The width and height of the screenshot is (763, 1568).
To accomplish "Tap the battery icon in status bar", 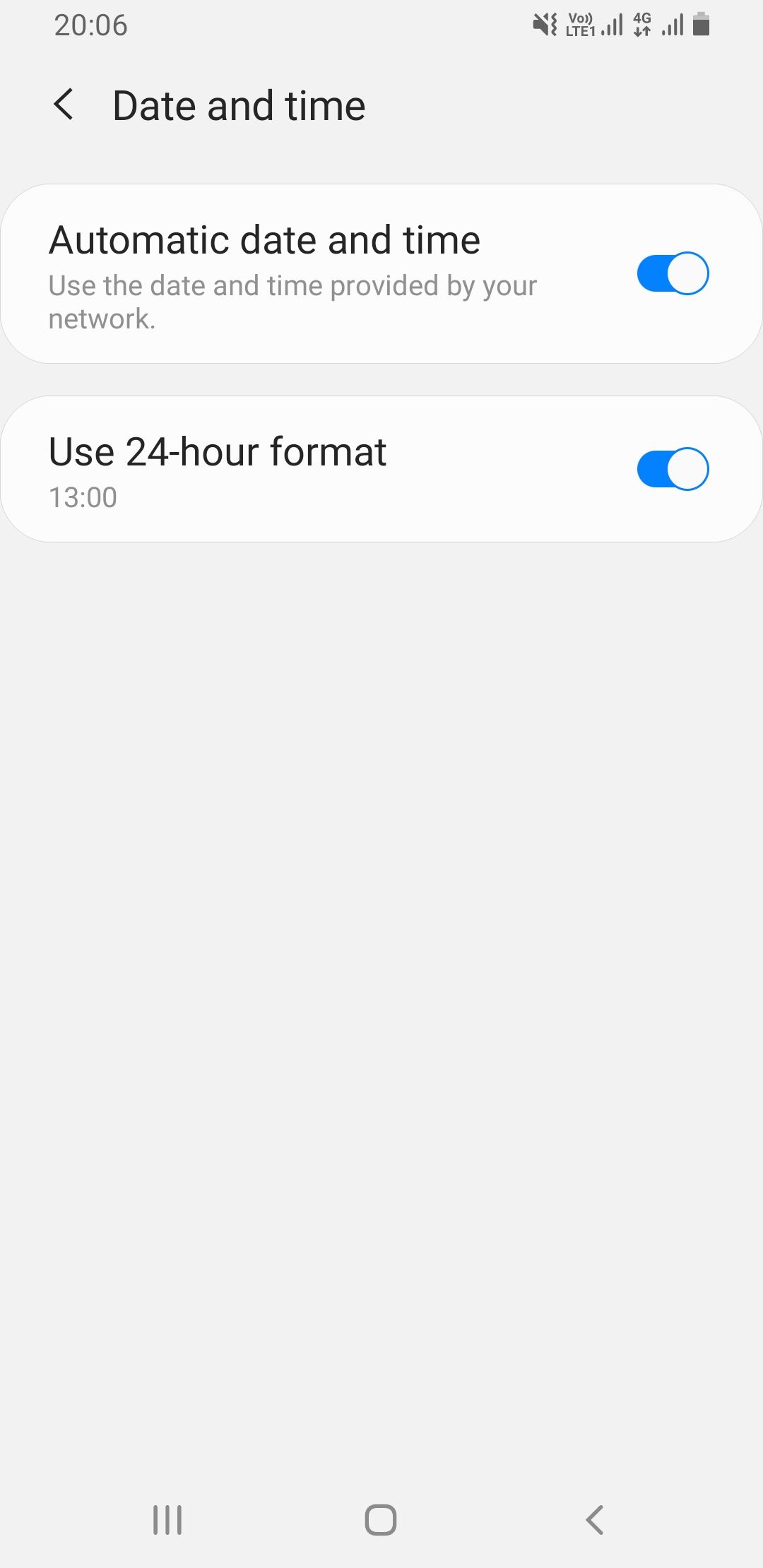I will coord(701,23).
